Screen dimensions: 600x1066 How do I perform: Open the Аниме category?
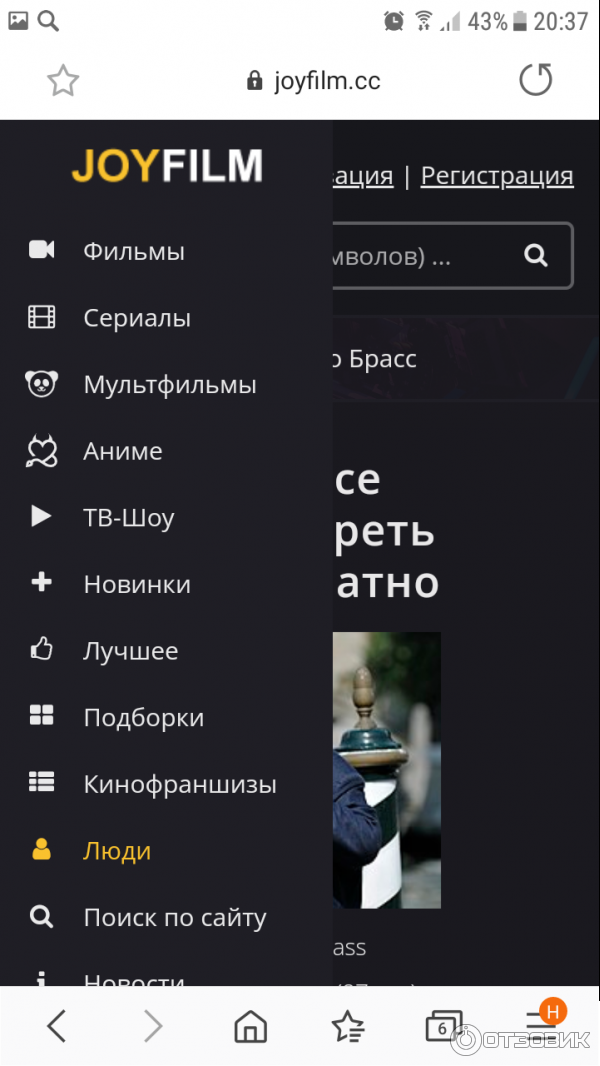tap(122, 452)
